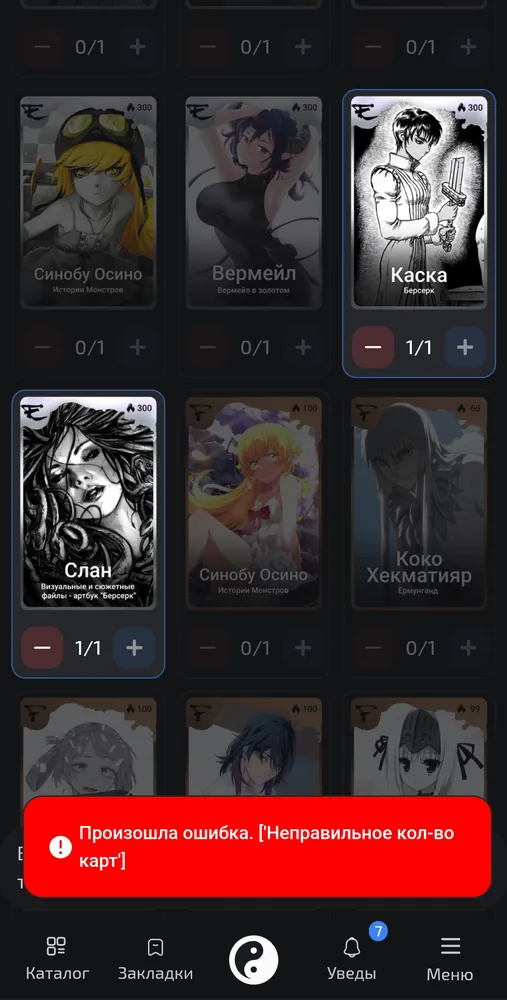
Task: Open Уведы notifications
Action: point(352,958)
